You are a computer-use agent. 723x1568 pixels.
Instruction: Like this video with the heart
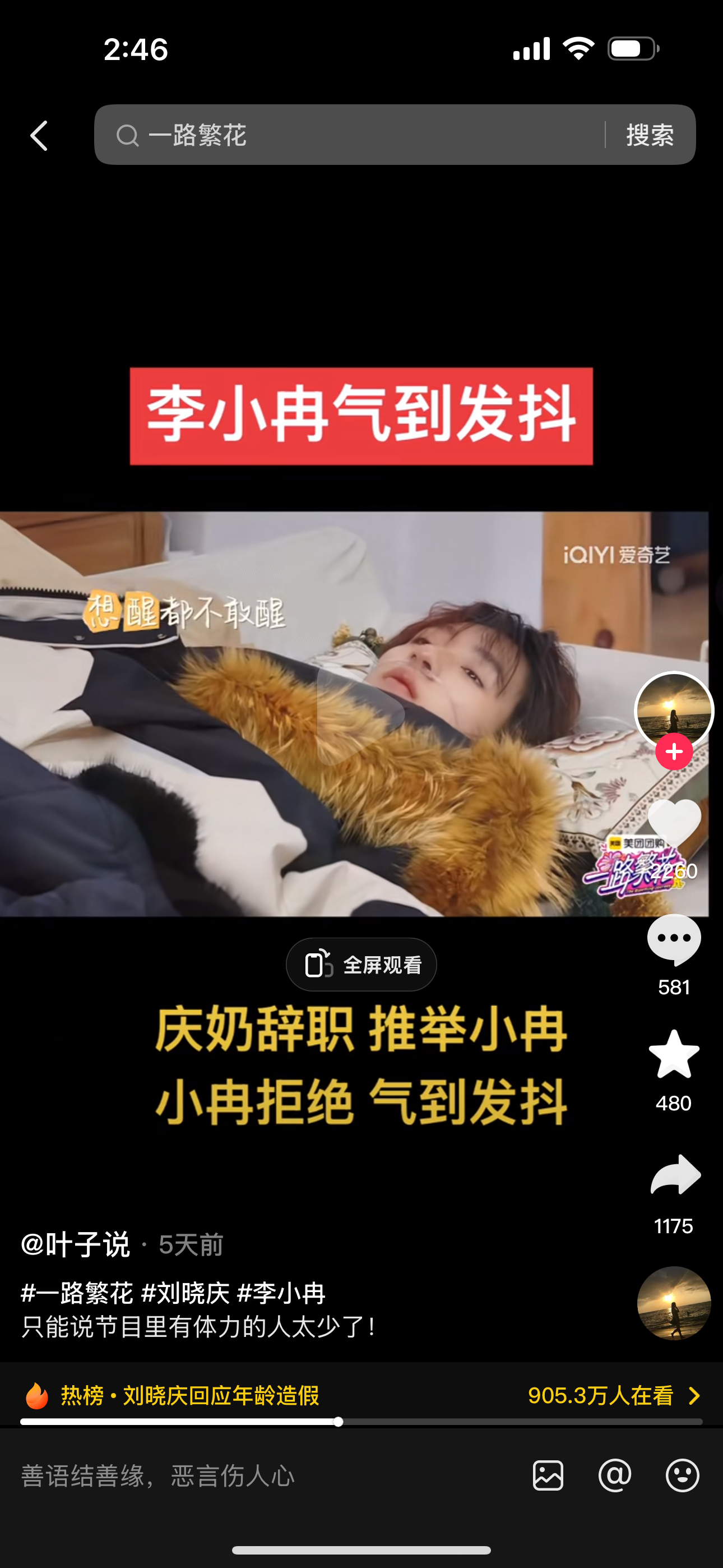[x=674, y=825]
